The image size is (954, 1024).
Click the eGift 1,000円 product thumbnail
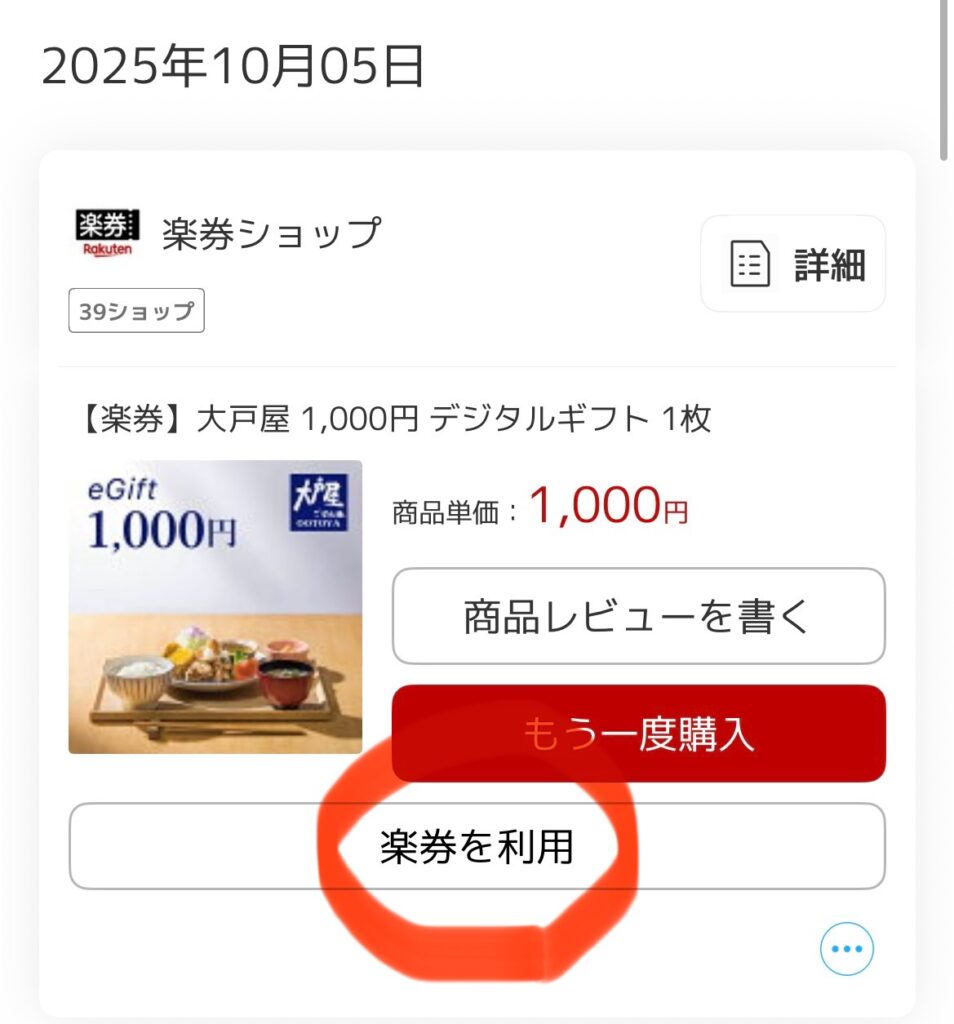tap(215, 605)
